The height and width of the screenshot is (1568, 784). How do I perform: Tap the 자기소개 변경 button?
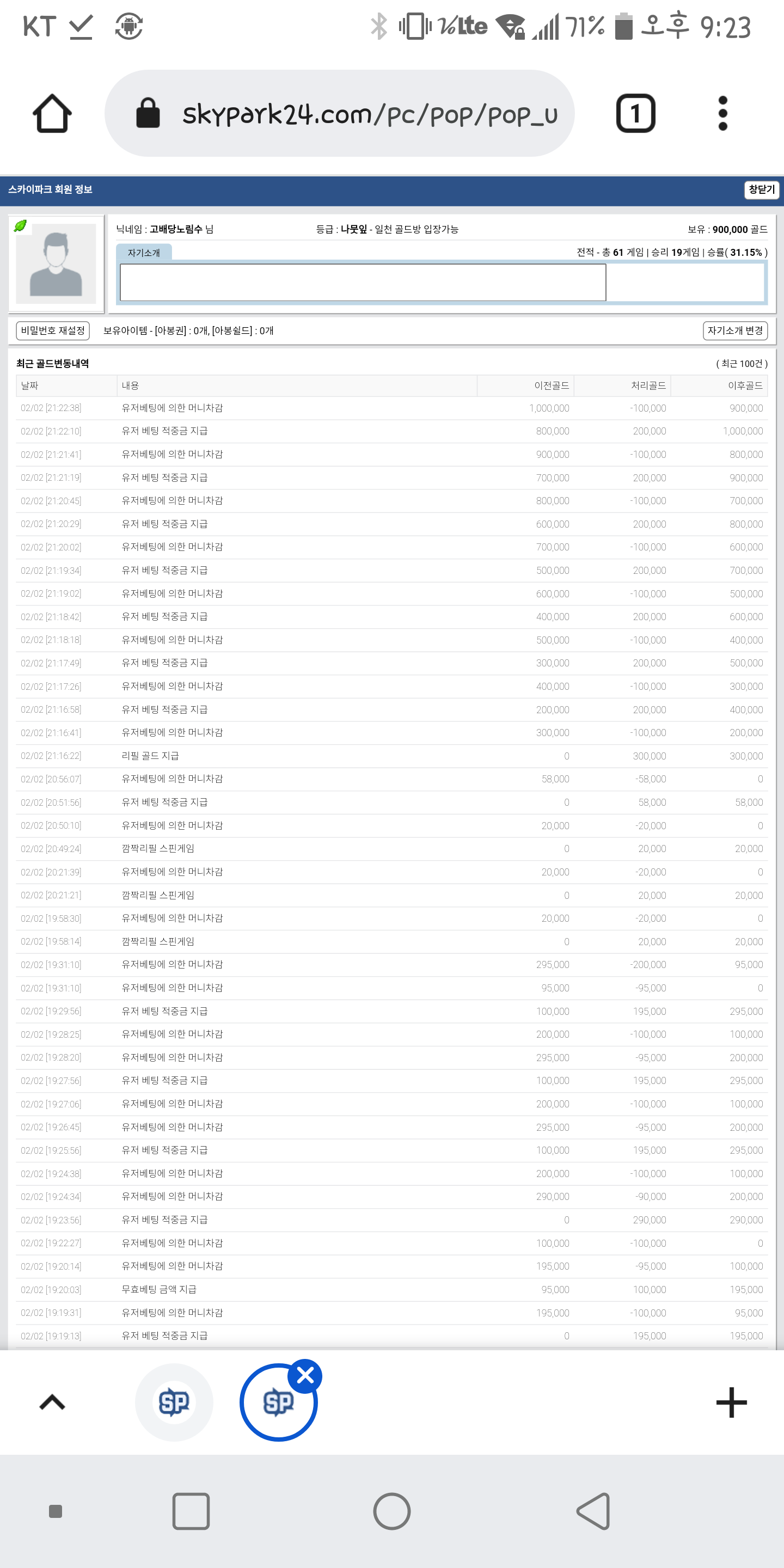[x=734, y=330]
